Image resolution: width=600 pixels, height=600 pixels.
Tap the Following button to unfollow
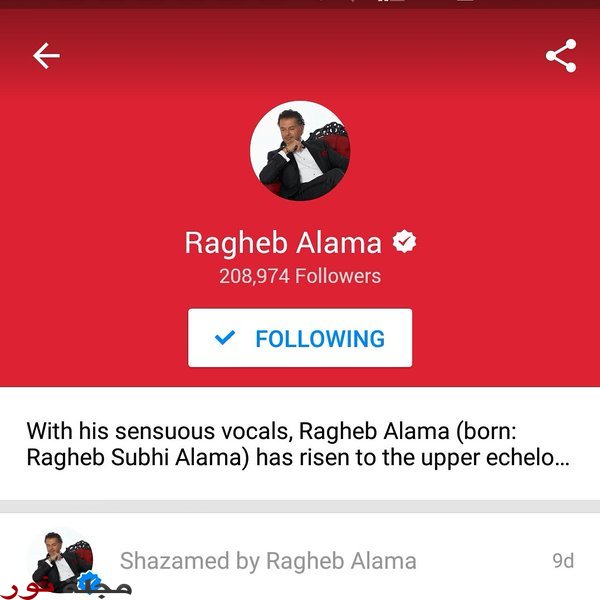pyautogui.click(x=300, y=339)
